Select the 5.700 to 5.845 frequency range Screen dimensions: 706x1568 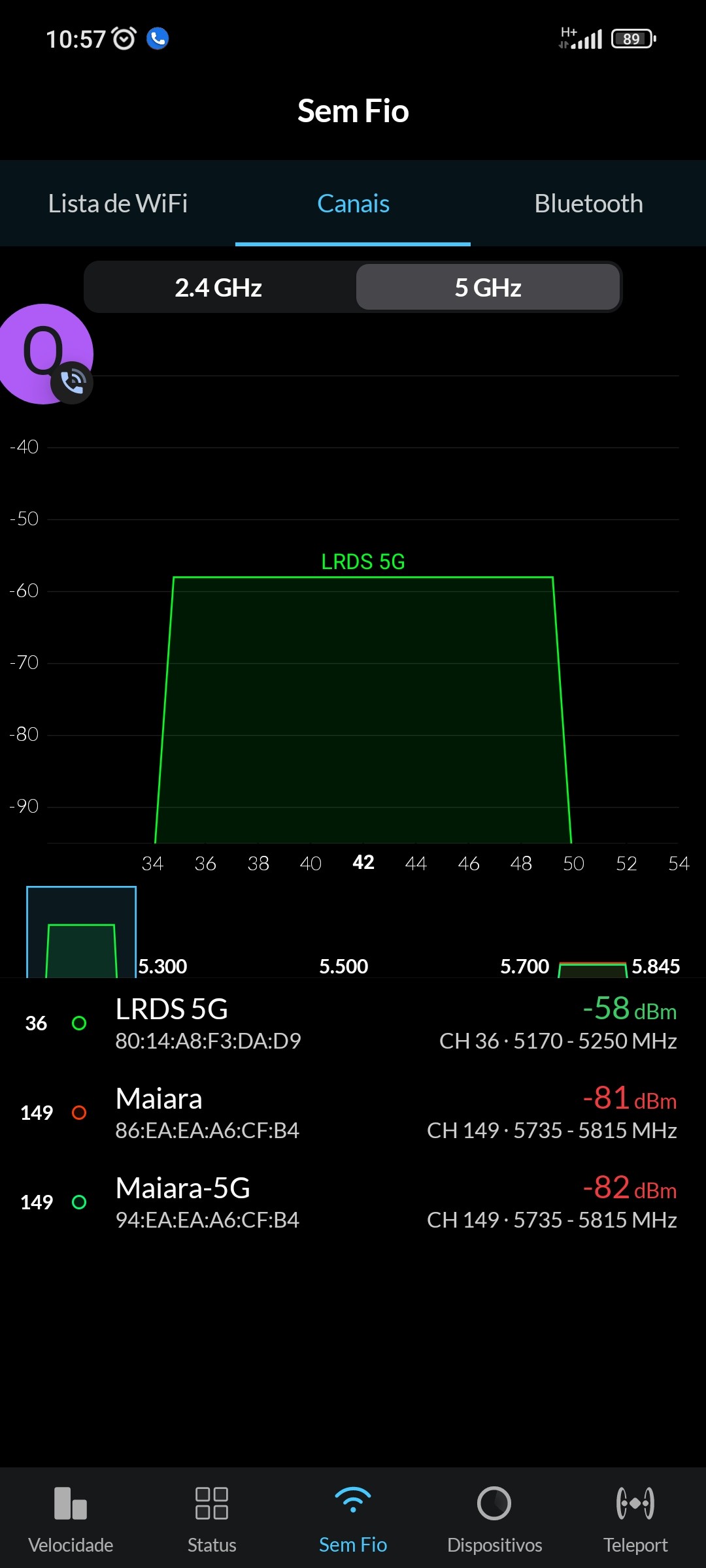(592, 968)
